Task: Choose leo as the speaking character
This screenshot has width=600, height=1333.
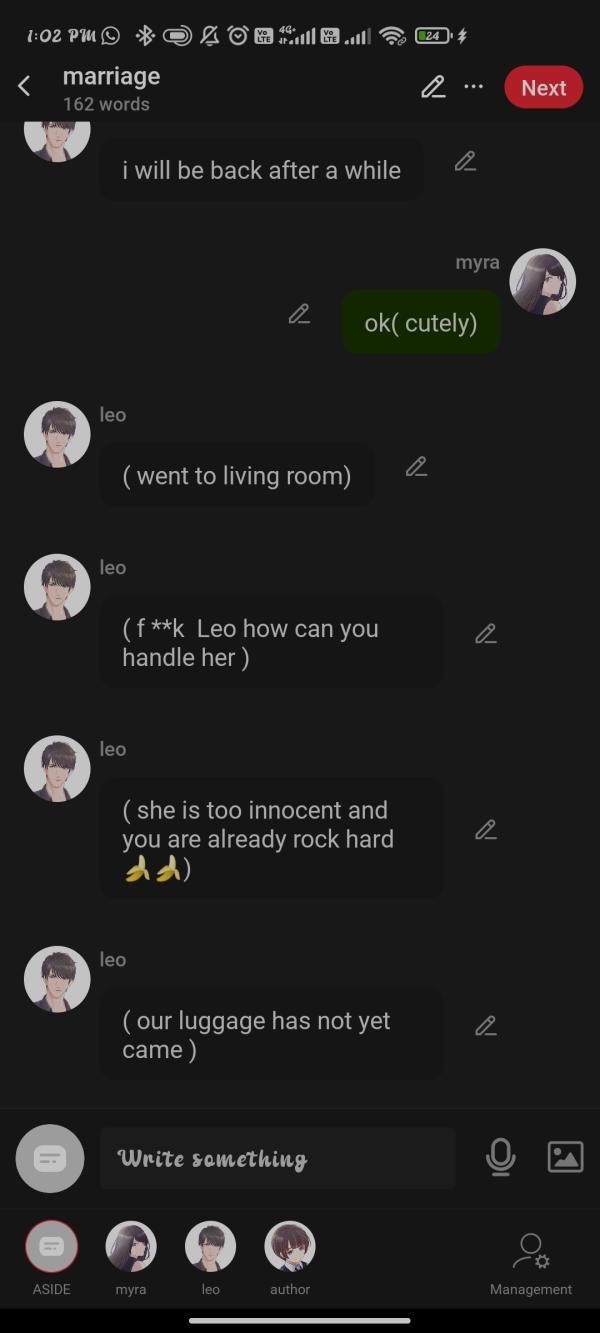Action: pos(210,1247)
